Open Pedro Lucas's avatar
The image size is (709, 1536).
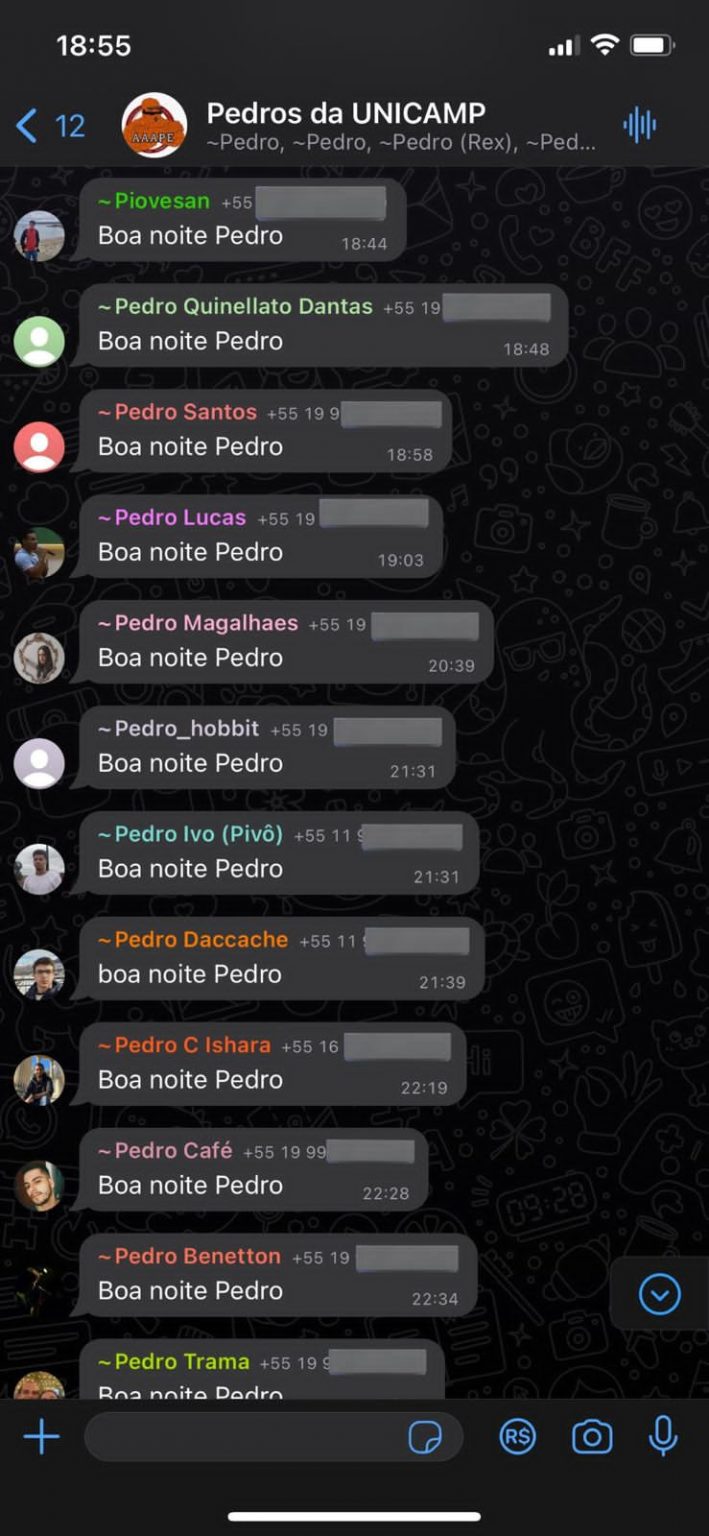tap(39, 553)
